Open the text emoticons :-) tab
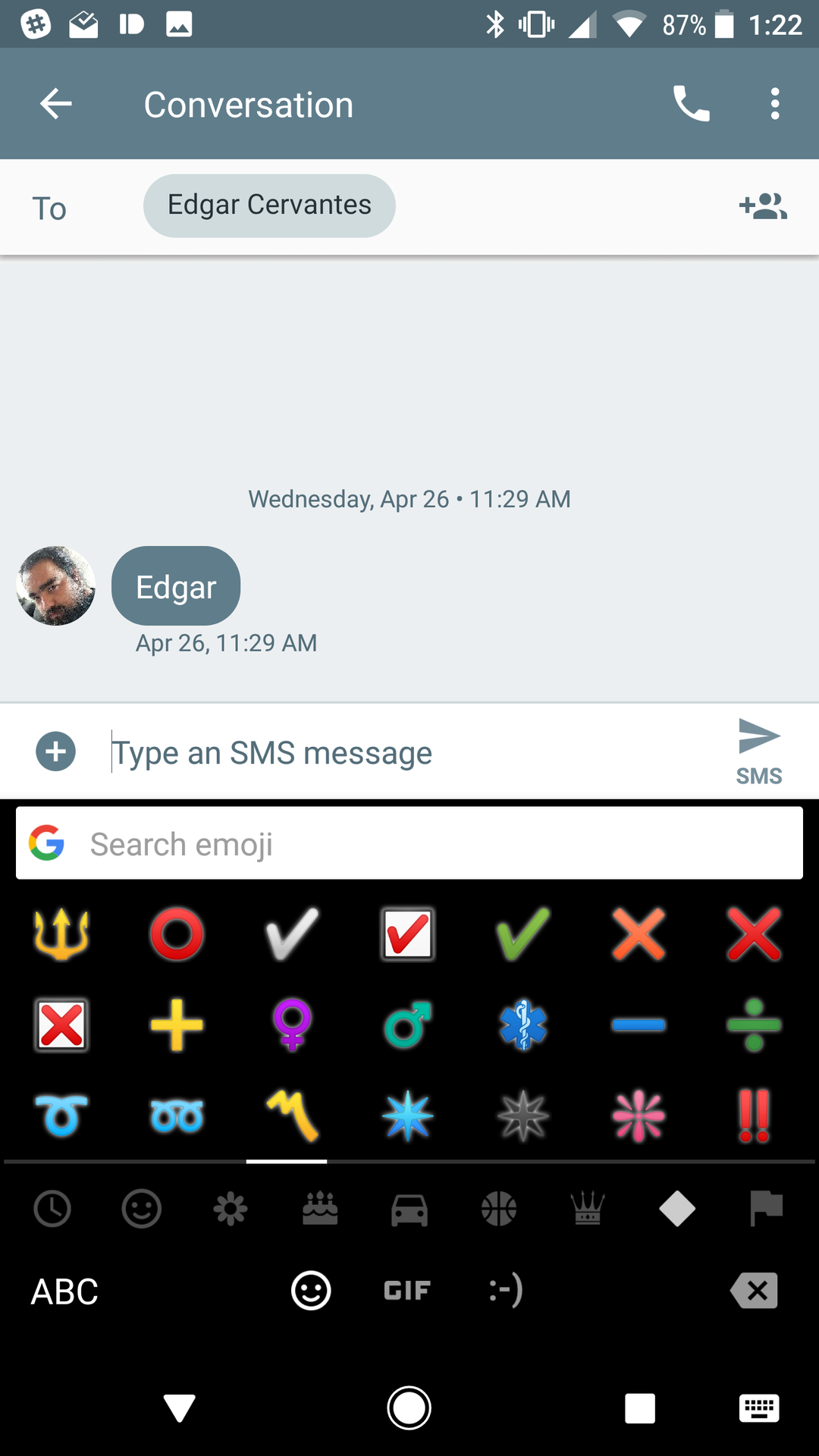 (506, 1291)
